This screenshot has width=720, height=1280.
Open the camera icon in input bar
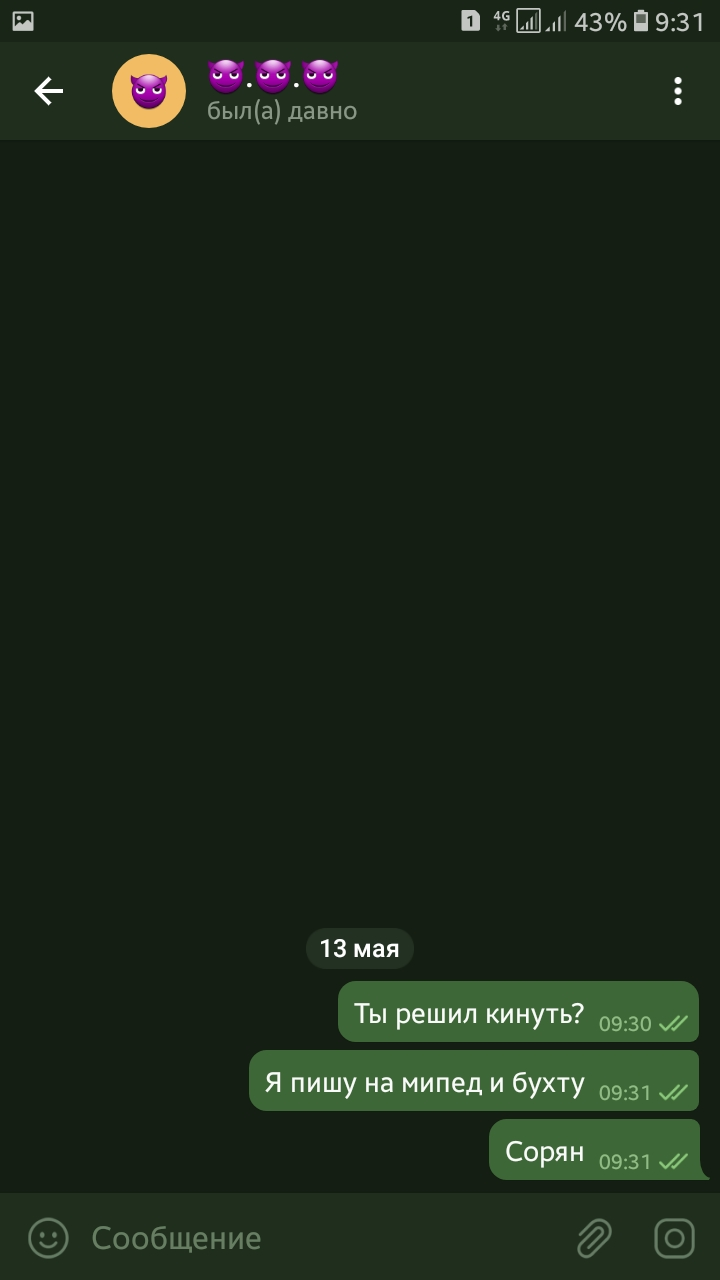point(675,1238)
